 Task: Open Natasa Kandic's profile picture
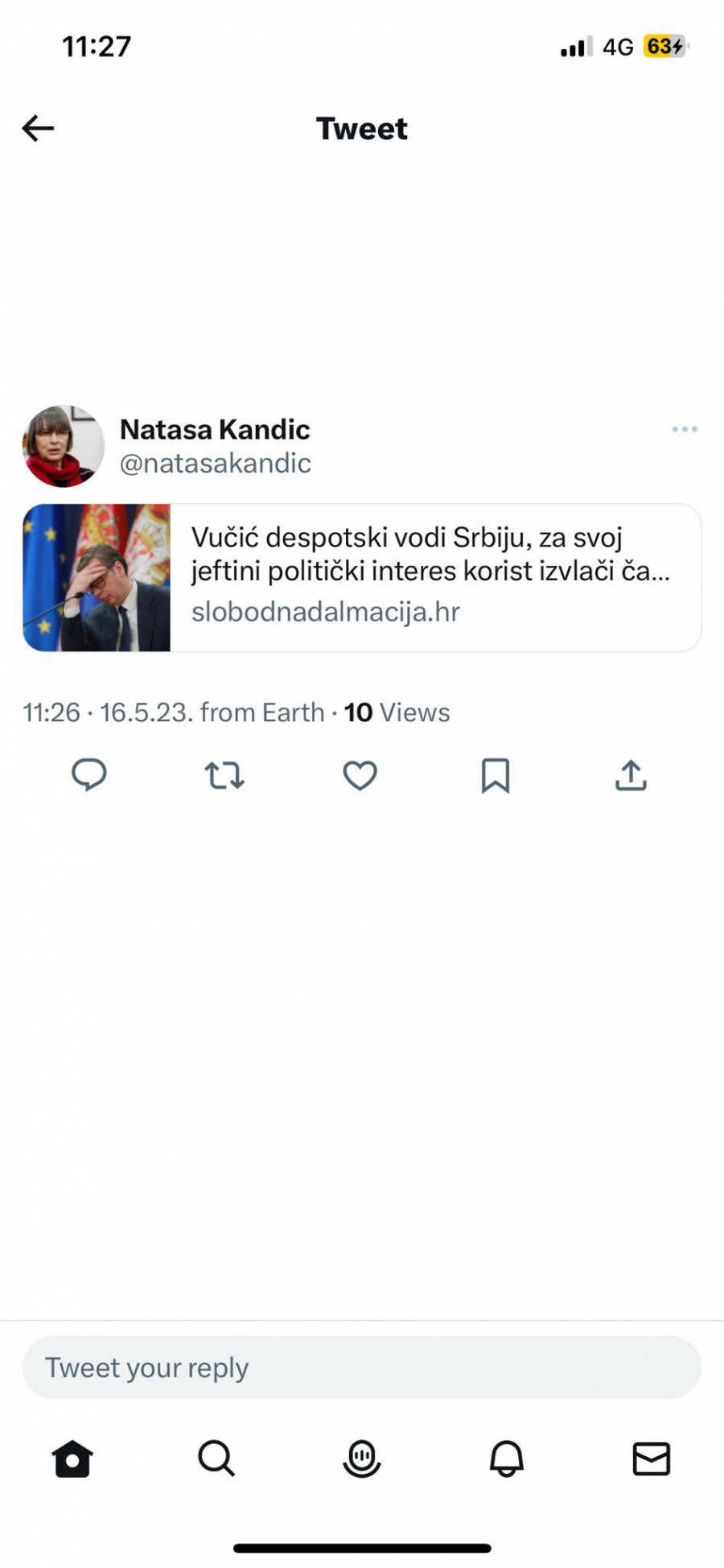(62, 446)
